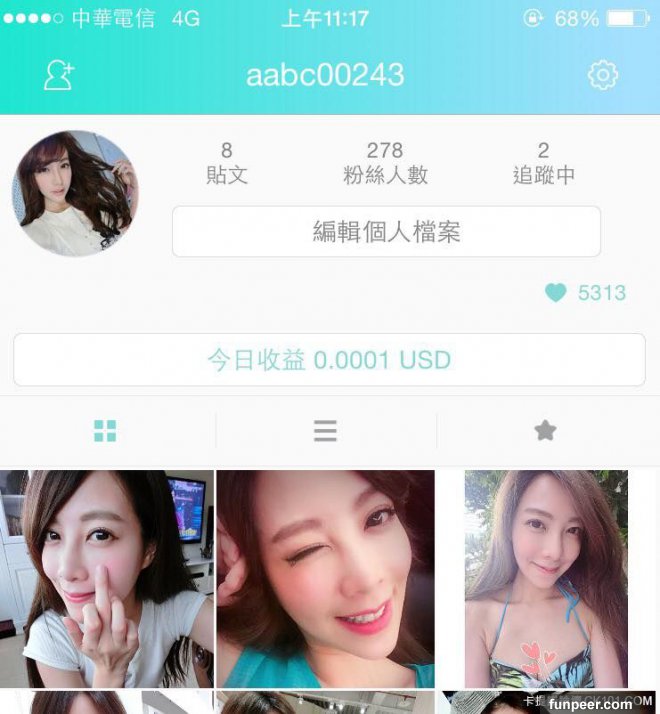Open the profile avatar picture
Viewport: 660px width, 714px height.
tap(75, 193)
